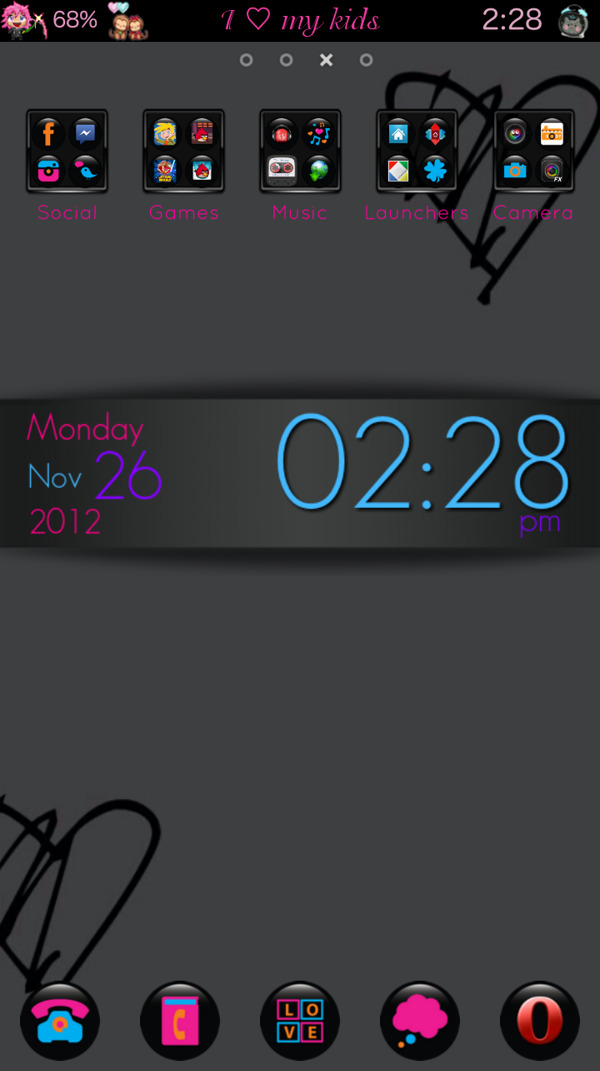Launch the Opera browser
600x1071 pixels.
(x=540, y=1021)
